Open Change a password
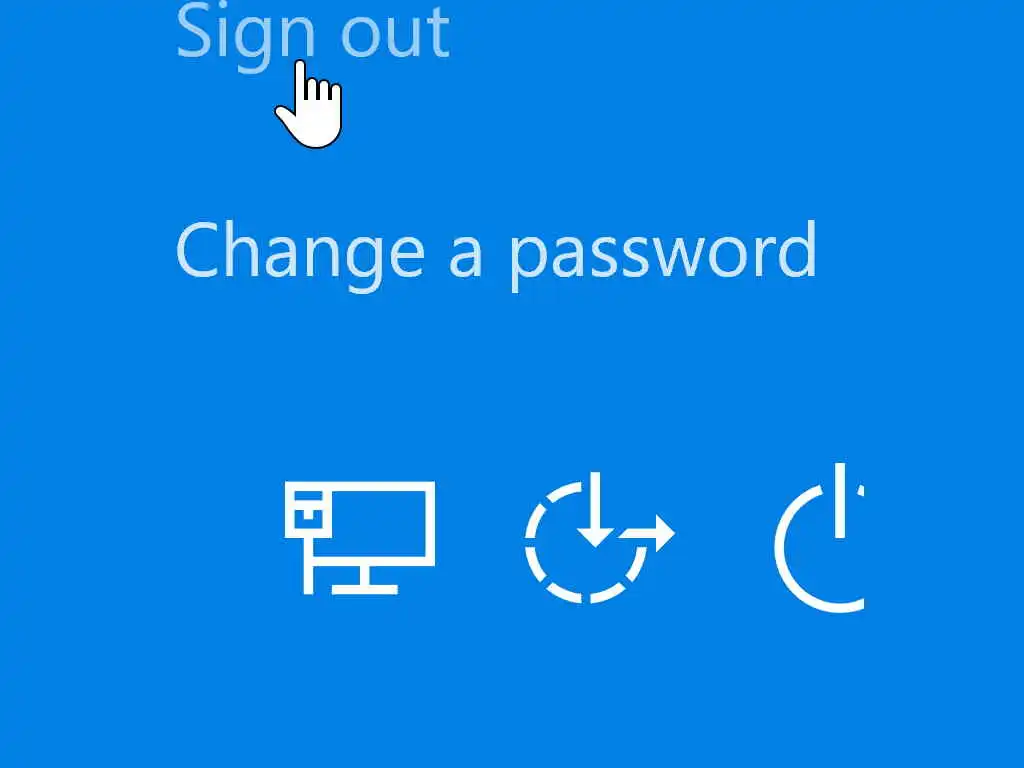Viewport: 1024px width, 768px height. [x=495, y=250]
